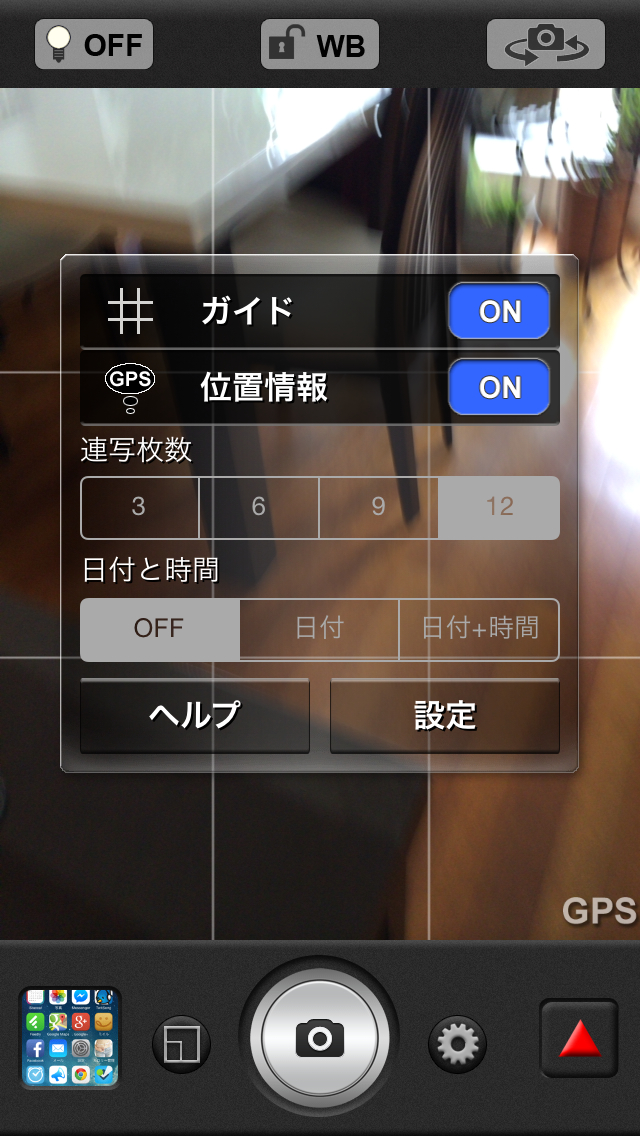Select 6 for burst shot count
Image resolution: width=640 pixels, height=1136 pixels.
(259, 507)
